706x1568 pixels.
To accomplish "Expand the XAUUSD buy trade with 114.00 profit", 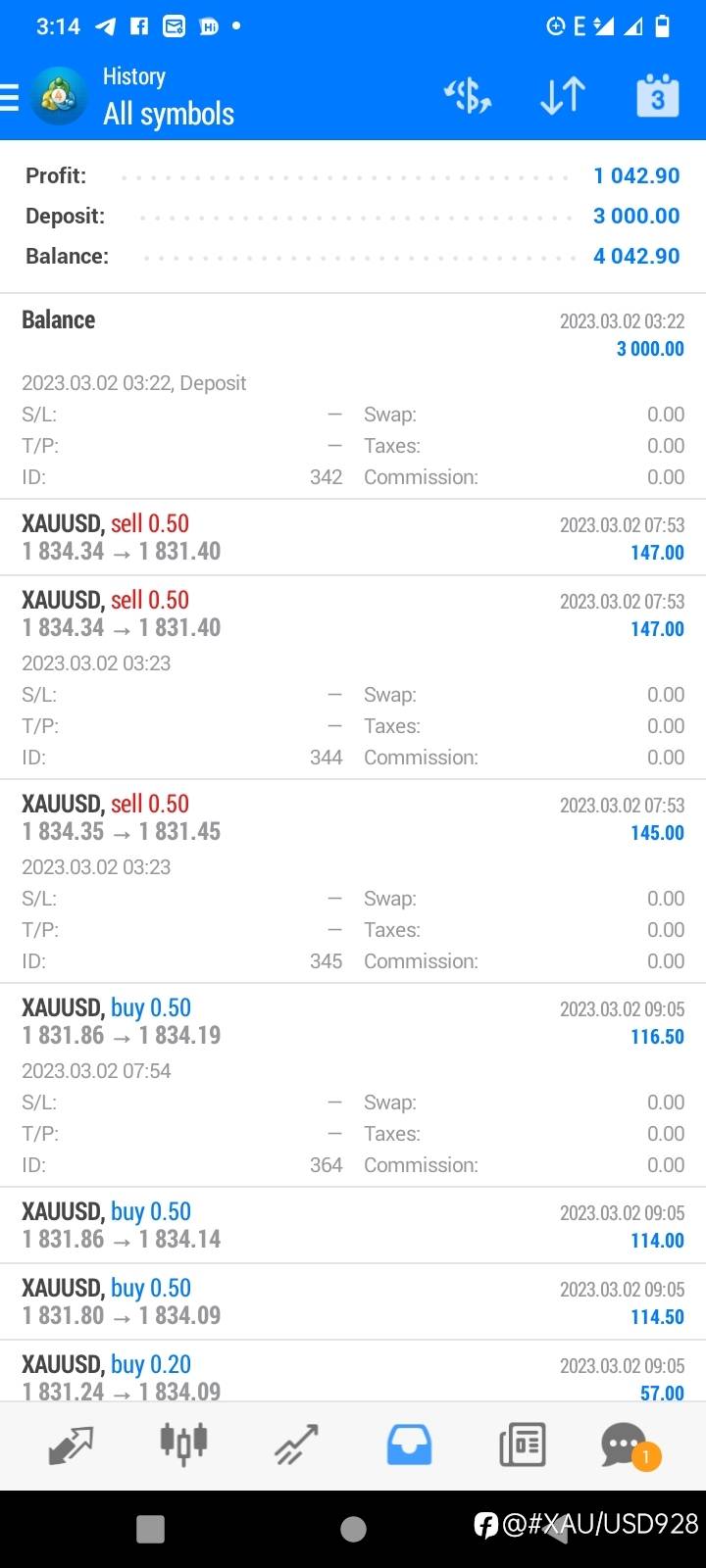I will coord(353,1226).
